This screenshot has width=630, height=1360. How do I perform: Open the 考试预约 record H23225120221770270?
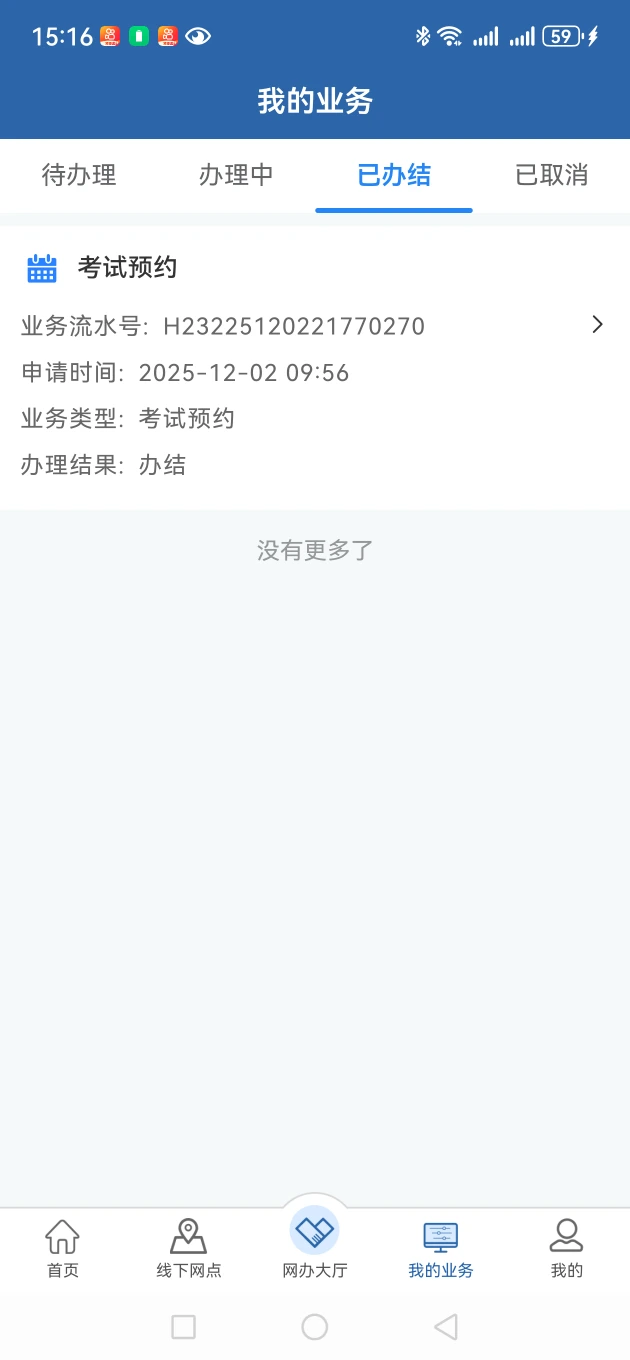[x=314, y=366]
